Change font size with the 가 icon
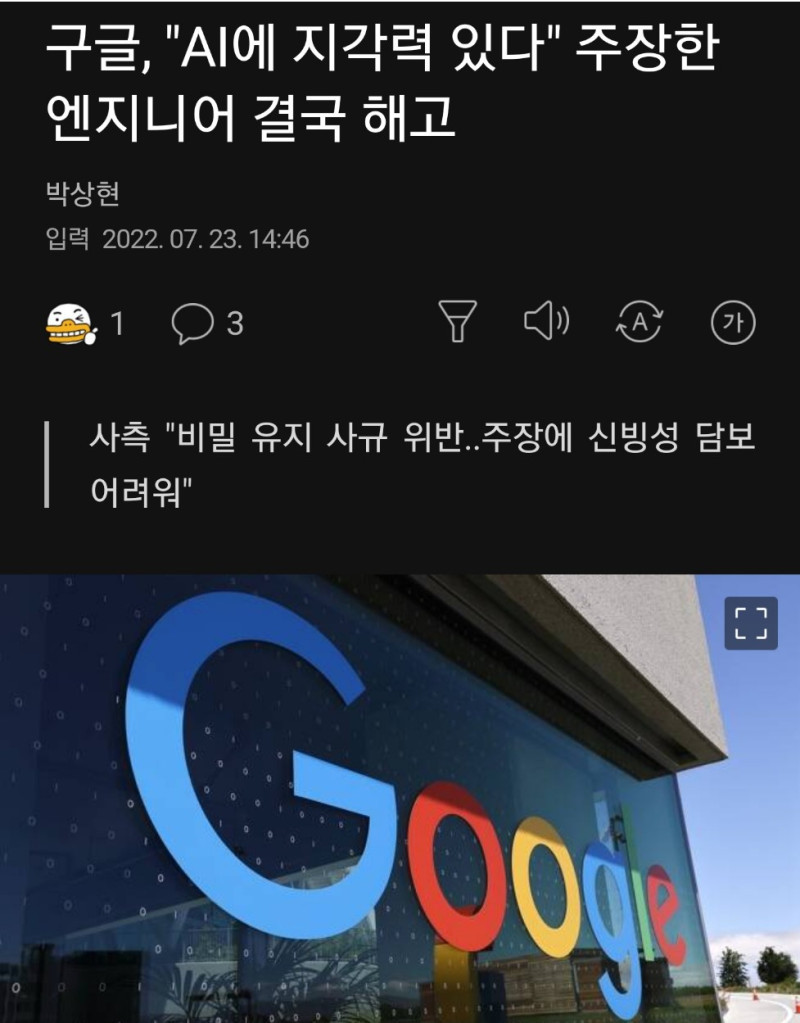 [x=732, y=323]
